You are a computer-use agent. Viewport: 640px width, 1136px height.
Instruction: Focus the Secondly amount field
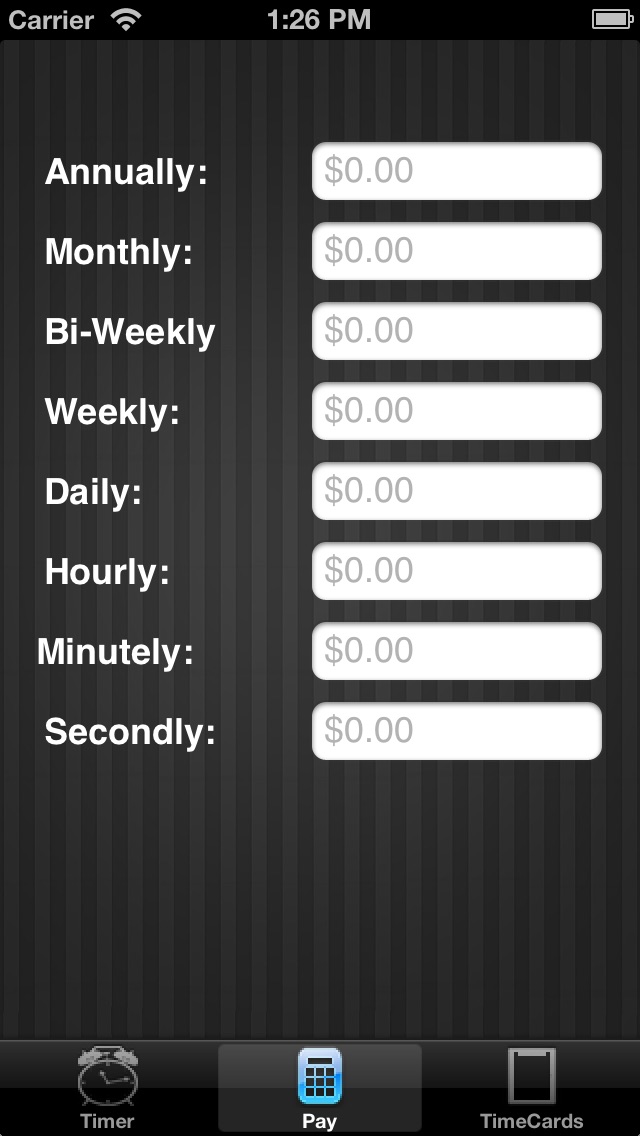coord(457,731)
